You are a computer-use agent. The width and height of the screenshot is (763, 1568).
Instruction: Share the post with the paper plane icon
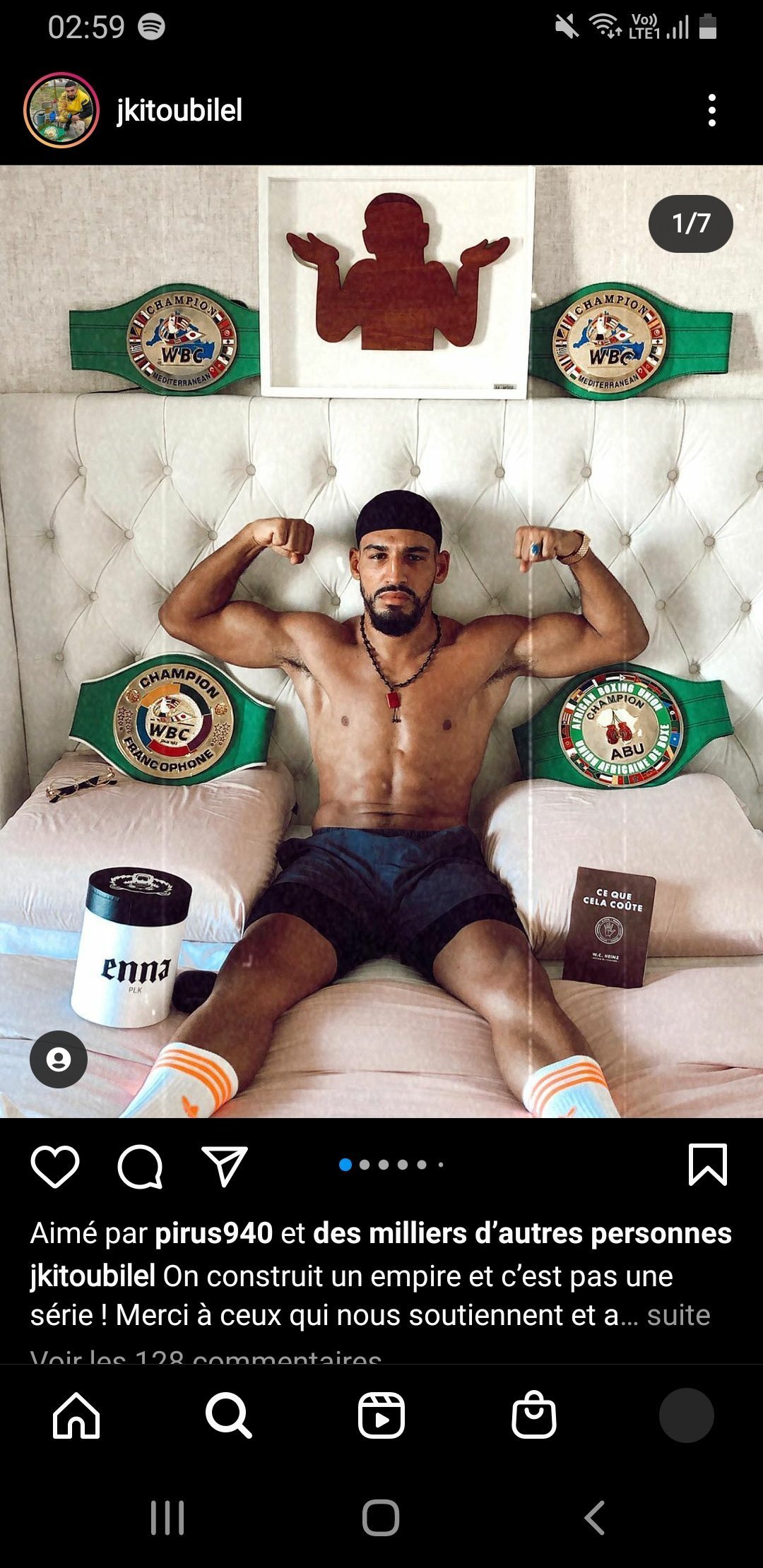tap(225, 1166)
